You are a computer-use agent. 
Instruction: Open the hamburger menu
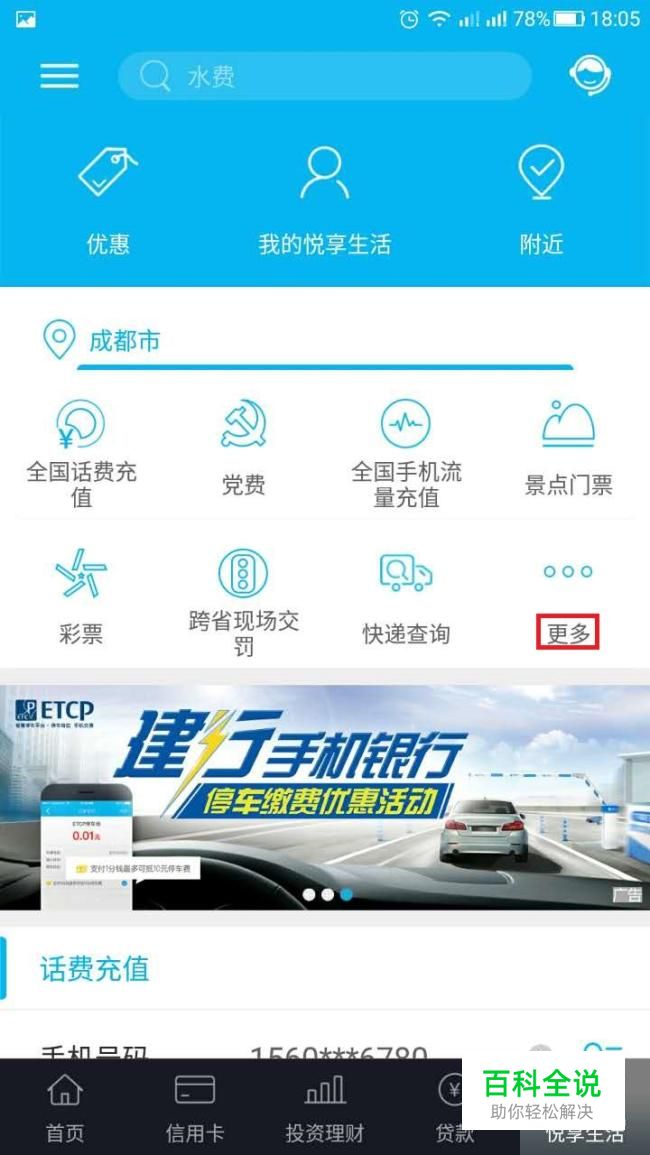pos(59,76)
